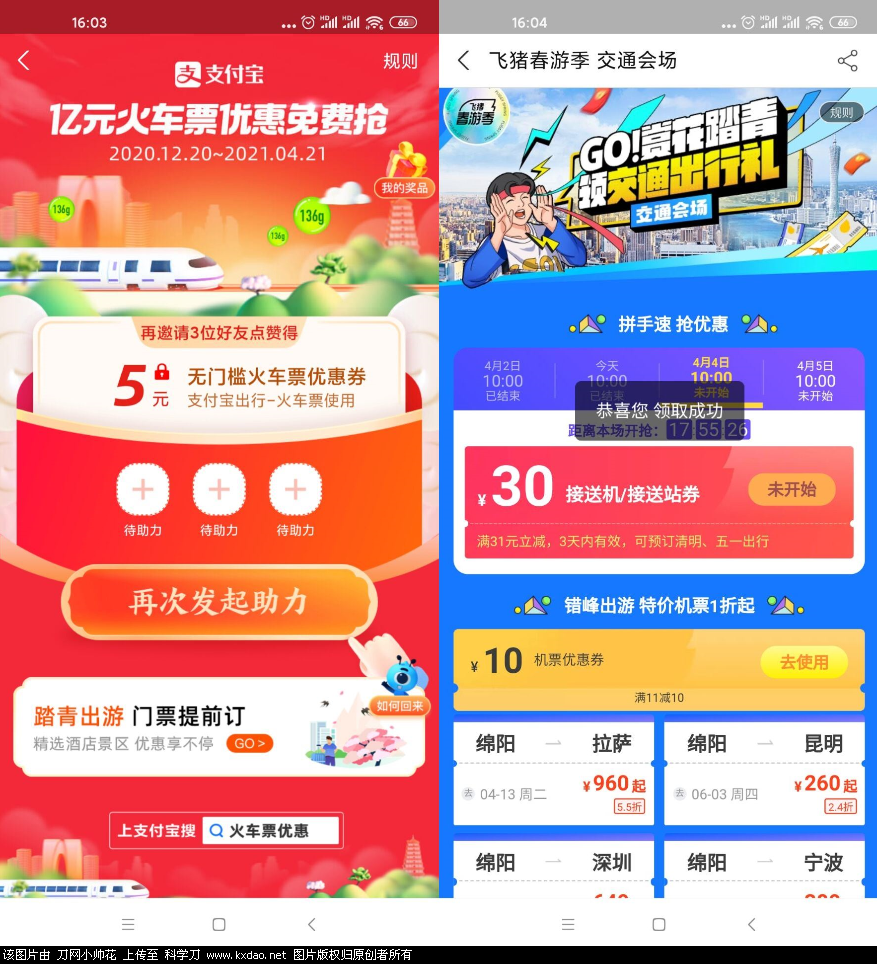877x964 pixels.
Task: Share the 飞猪春游季 page
Action: pos(847,61)
